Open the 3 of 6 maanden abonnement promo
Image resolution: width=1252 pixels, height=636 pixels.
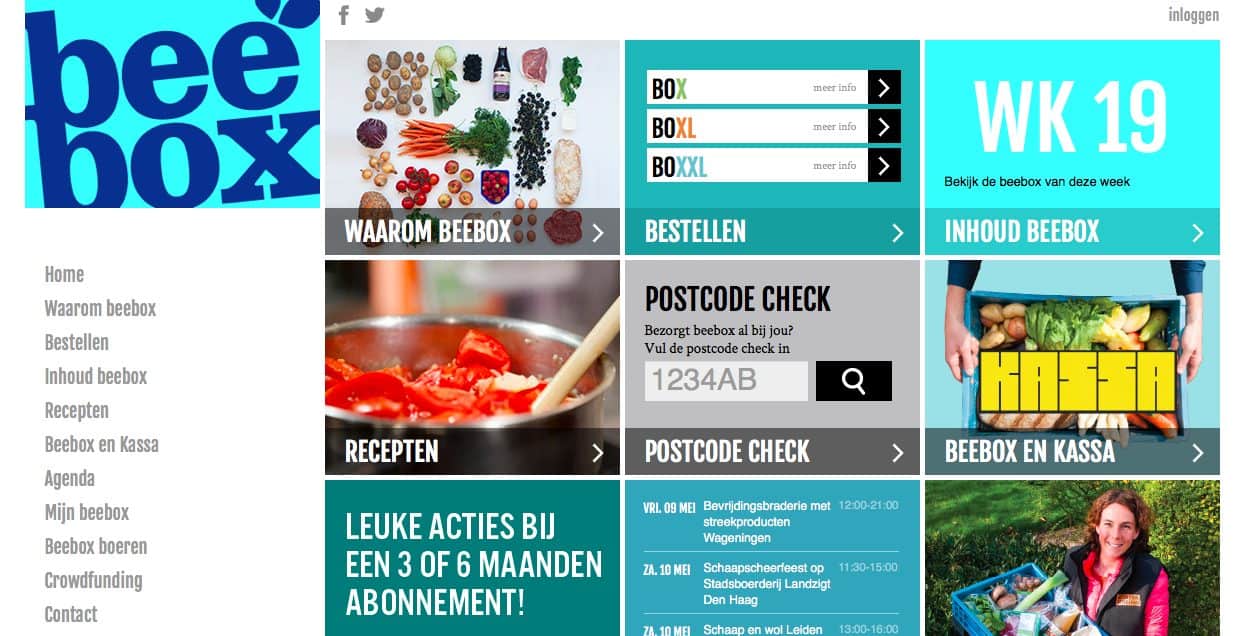(x=472, y=565)
